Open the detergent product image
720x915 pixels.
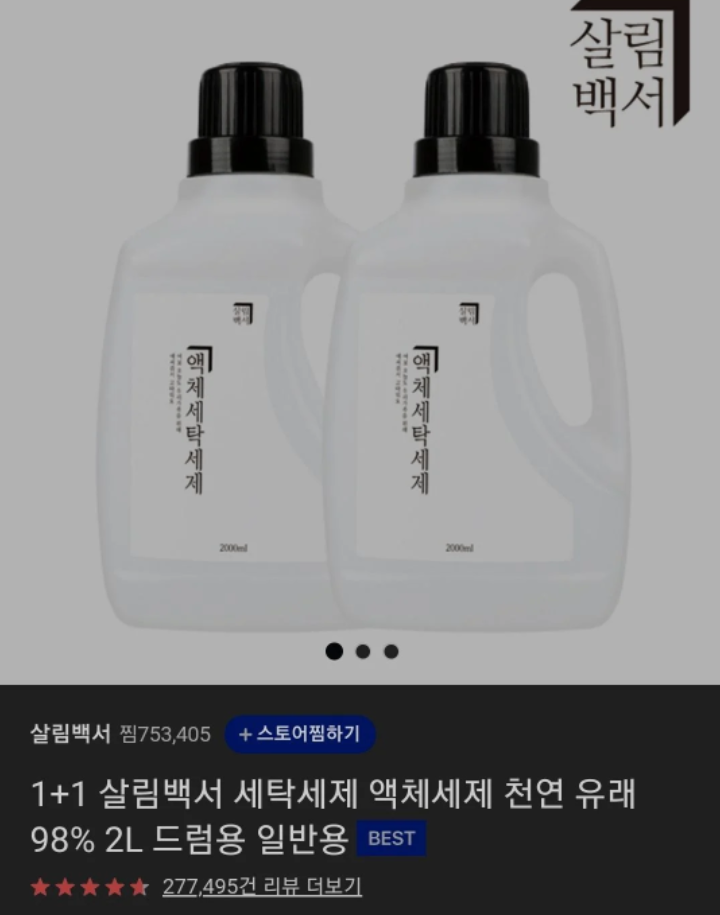[360, 340]
